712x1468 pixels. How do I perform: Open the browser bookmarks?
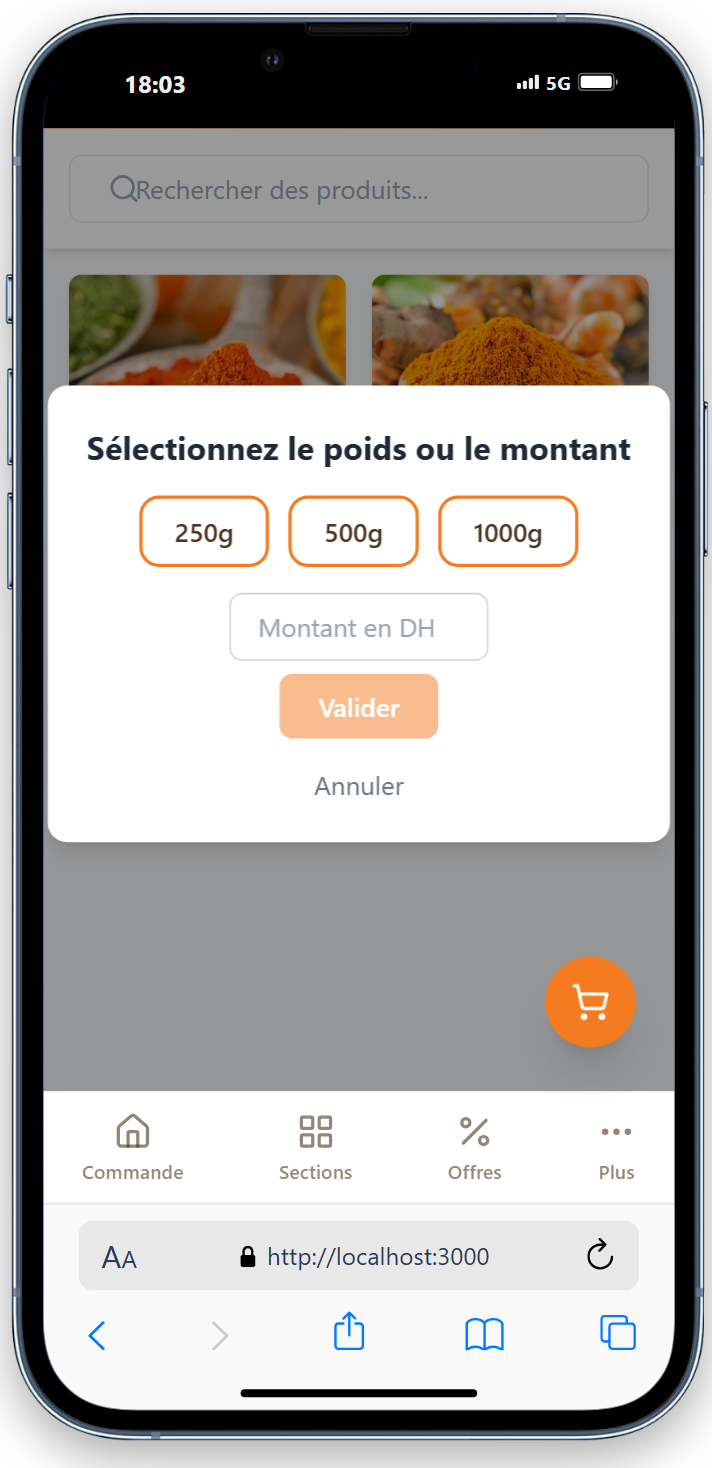(x=485, y=1334)
